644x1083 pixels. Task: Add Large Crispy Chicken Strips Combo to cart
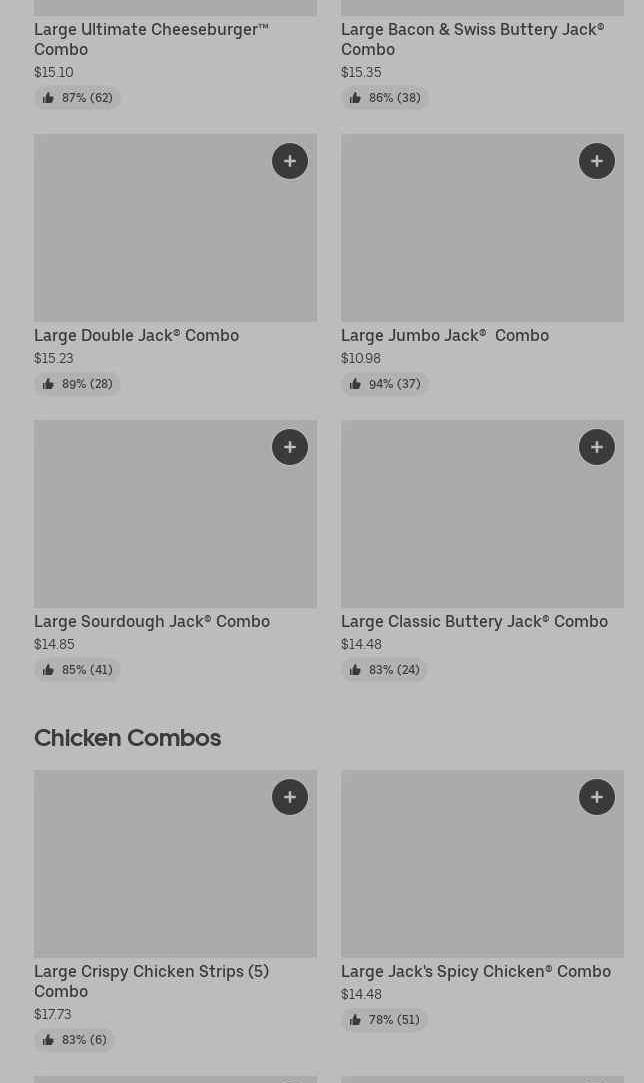coord(290,797)
